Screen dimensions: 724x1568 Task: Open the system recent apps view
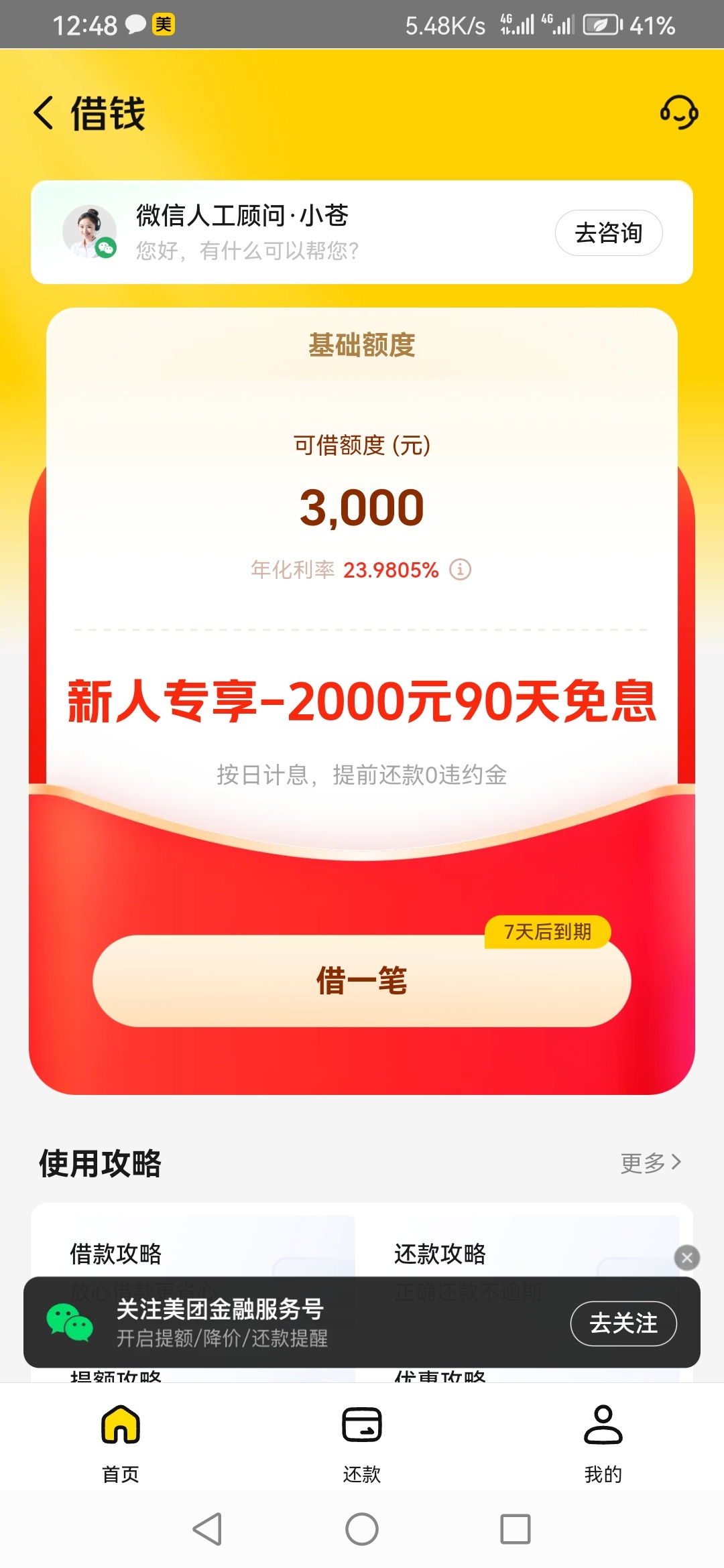click(x=515, y=1529)
